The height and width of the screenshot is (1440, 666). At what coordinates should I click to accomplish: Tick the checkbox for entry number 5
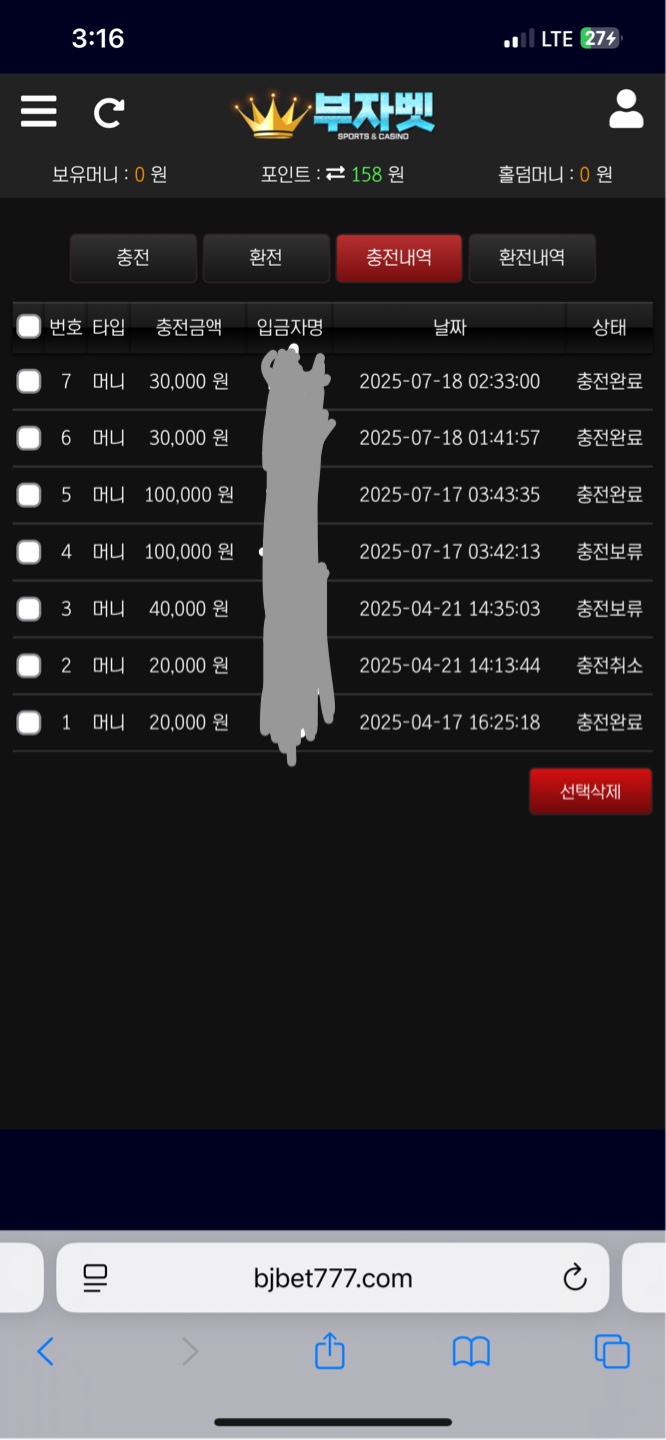pyautogui.click(x=29, y=495)
